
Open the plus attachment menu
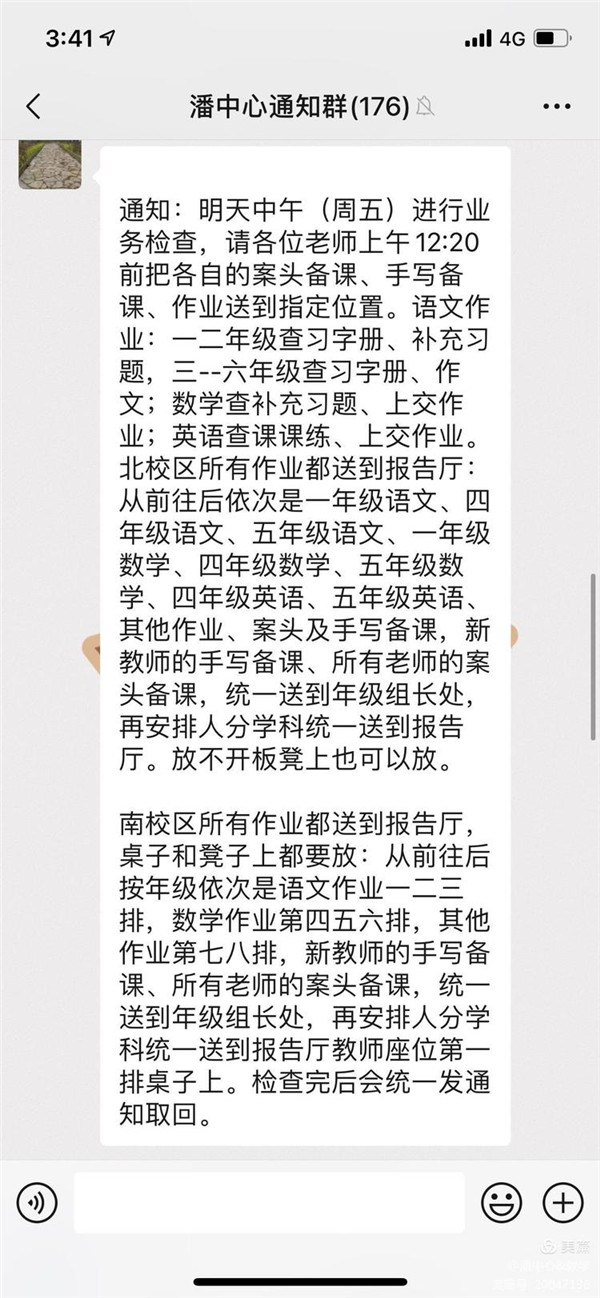click(x=562, y=1202)
